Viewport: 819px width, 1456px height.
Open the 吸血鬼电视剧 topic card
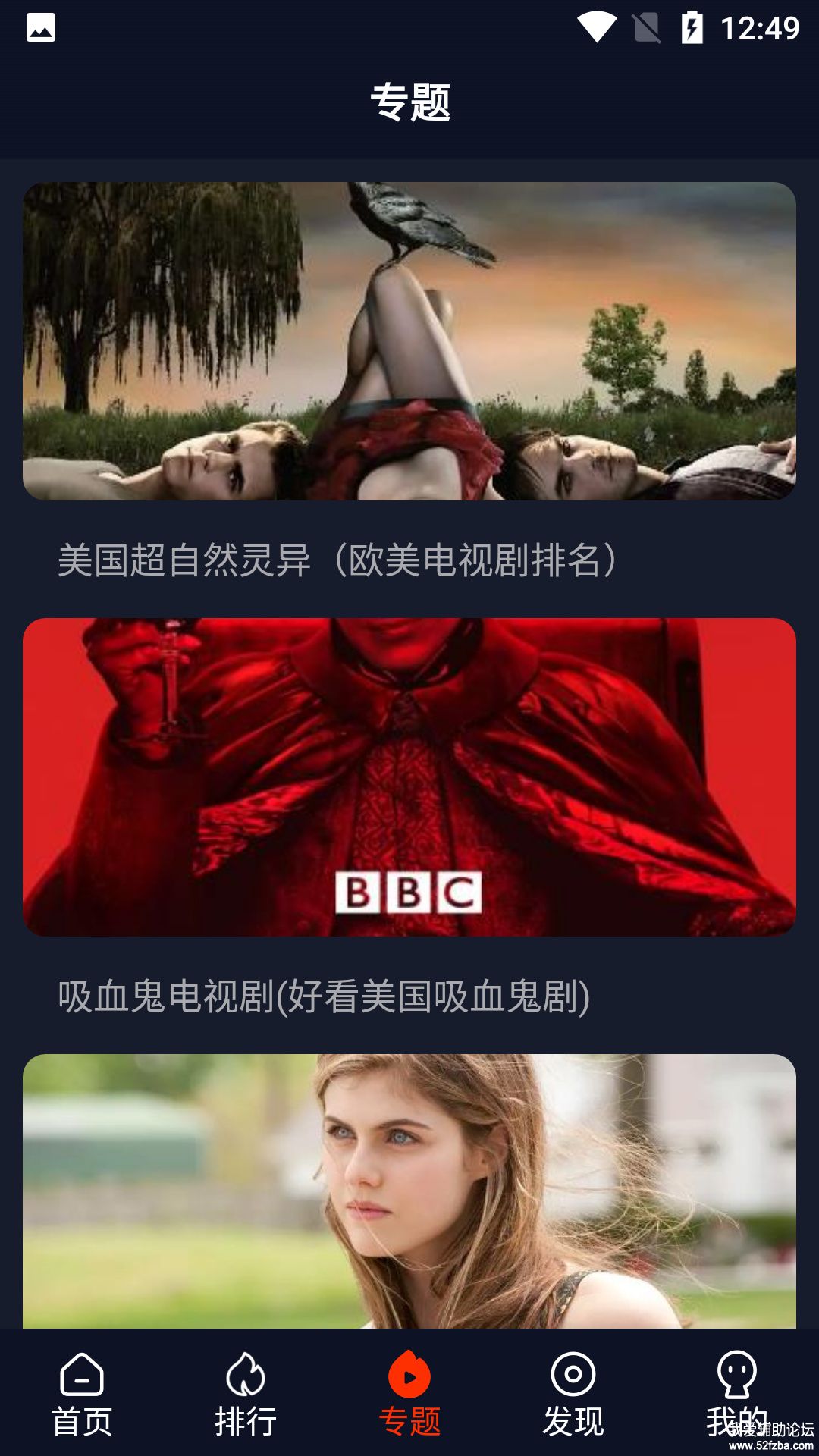(x=409, y=777)
